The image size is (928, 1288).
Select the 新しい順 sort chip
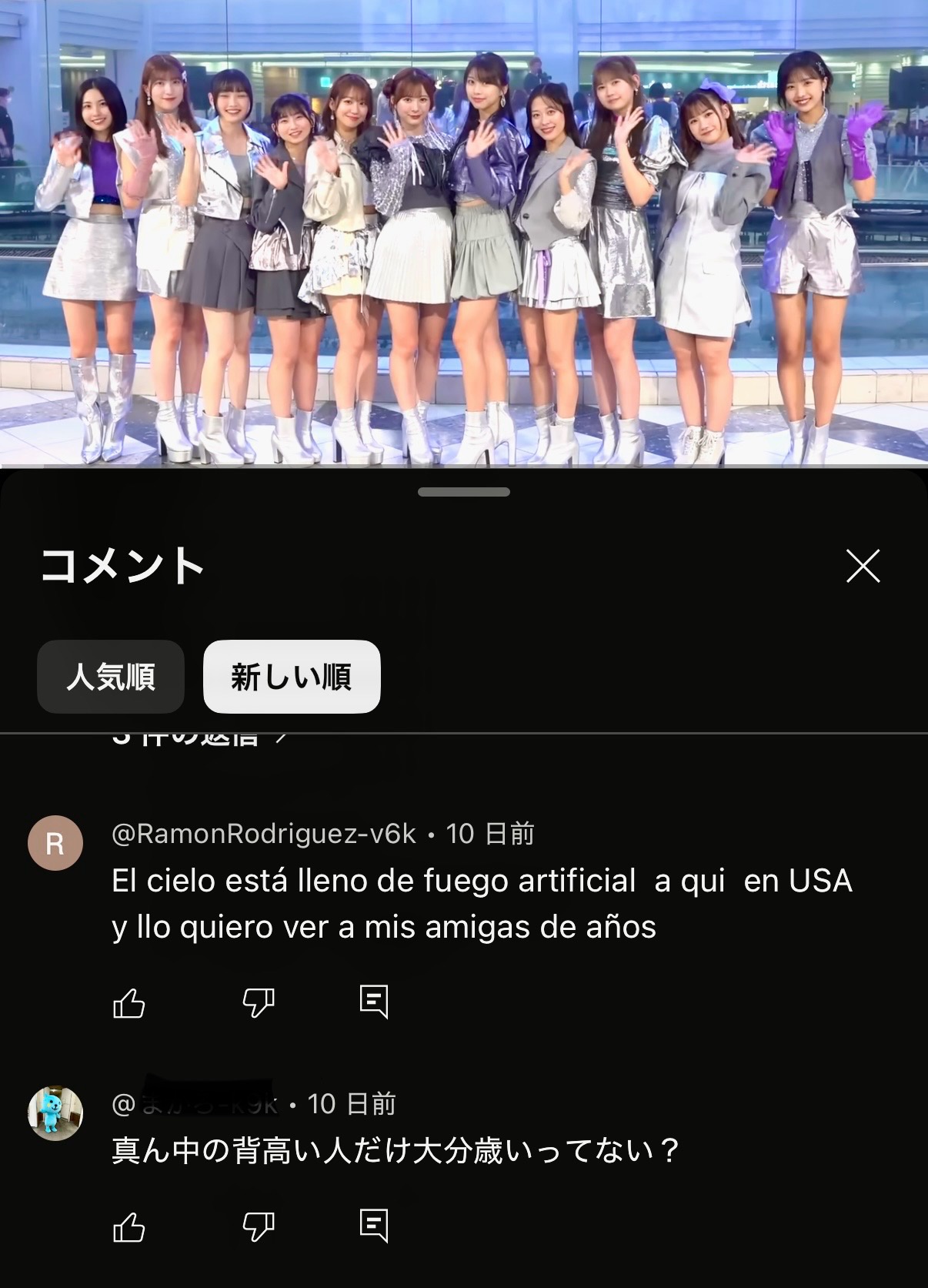[292, 677]
